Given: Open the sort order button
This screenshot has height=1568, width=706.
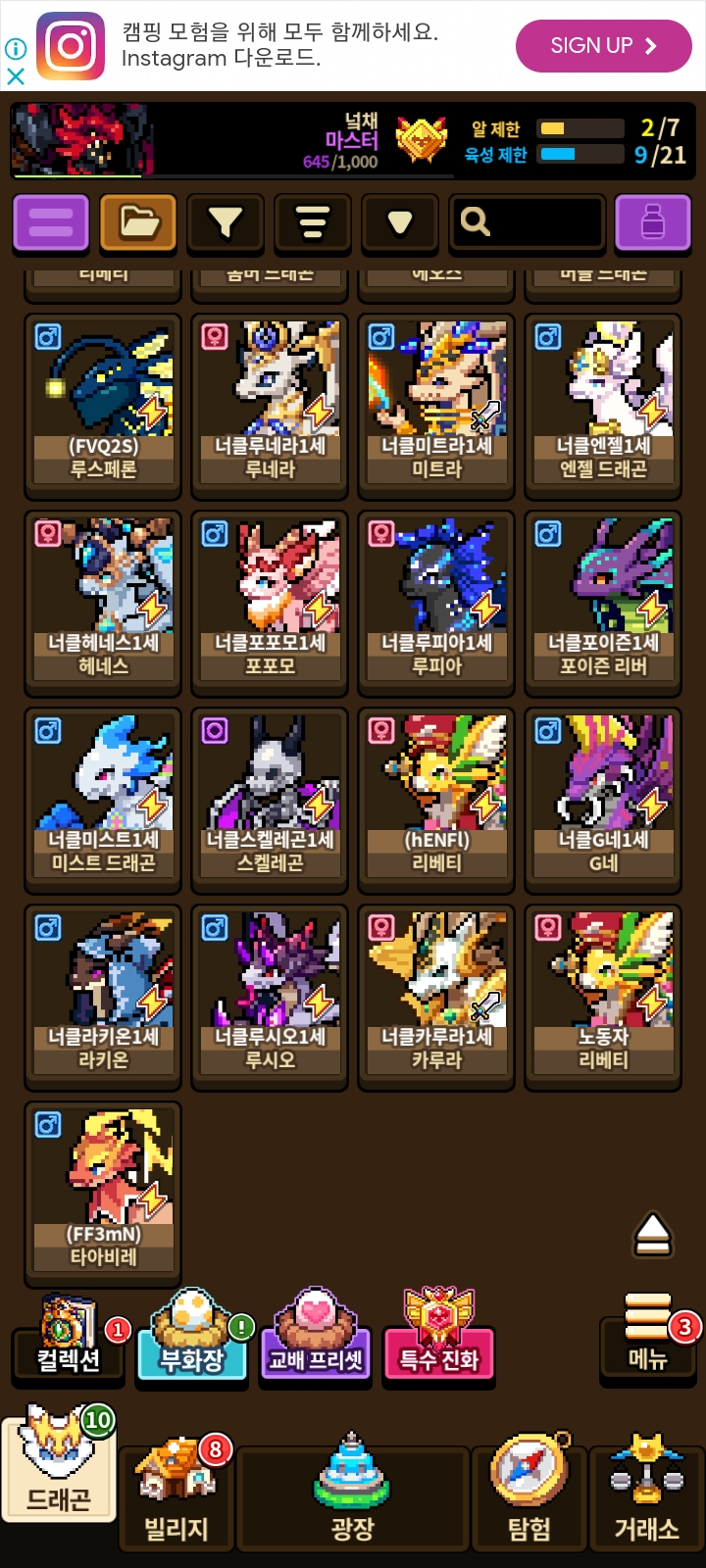Looking at the screenshot, I should pos(313,222).
